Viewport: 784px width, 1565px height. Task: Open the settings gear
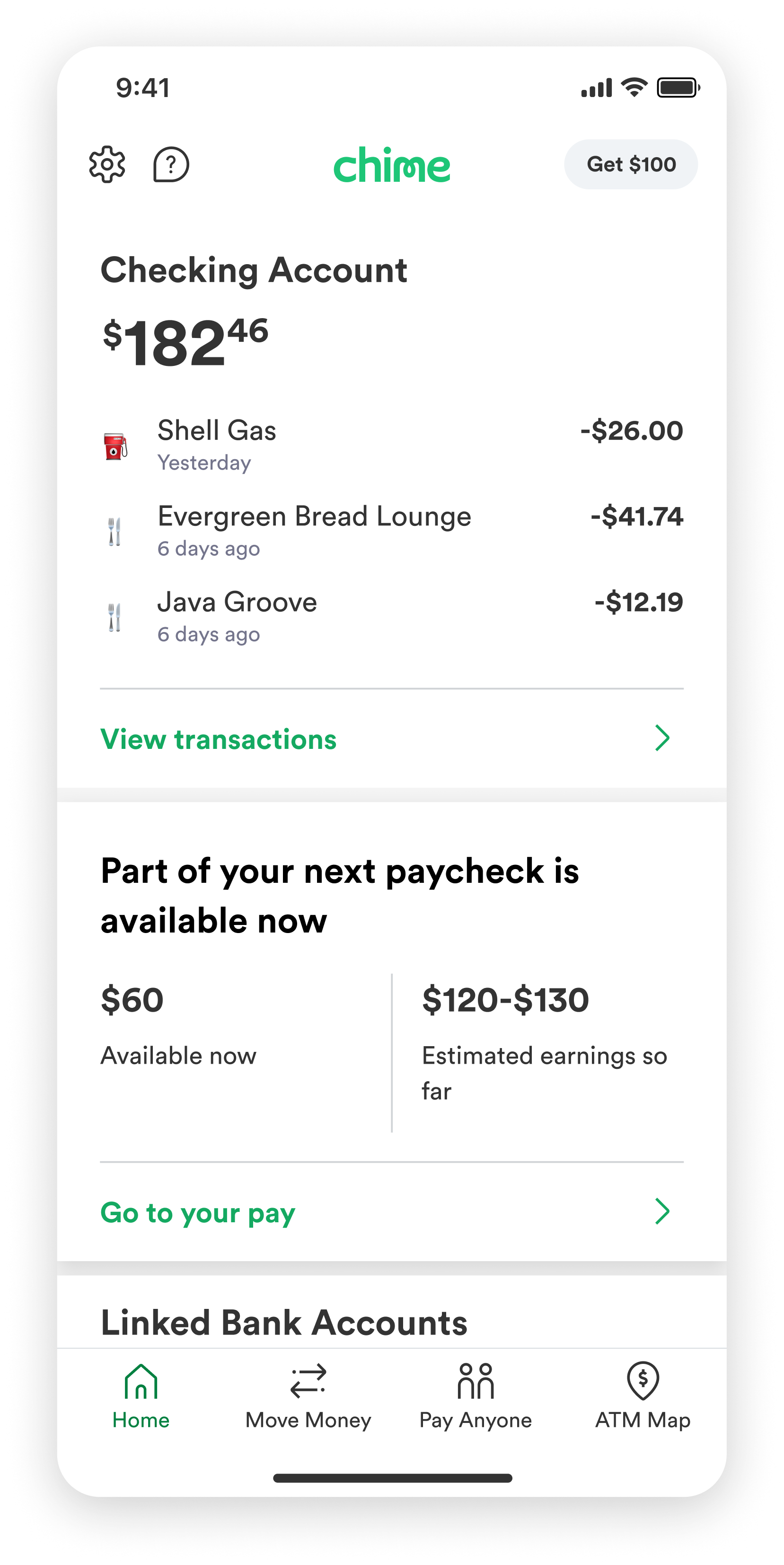107,164
